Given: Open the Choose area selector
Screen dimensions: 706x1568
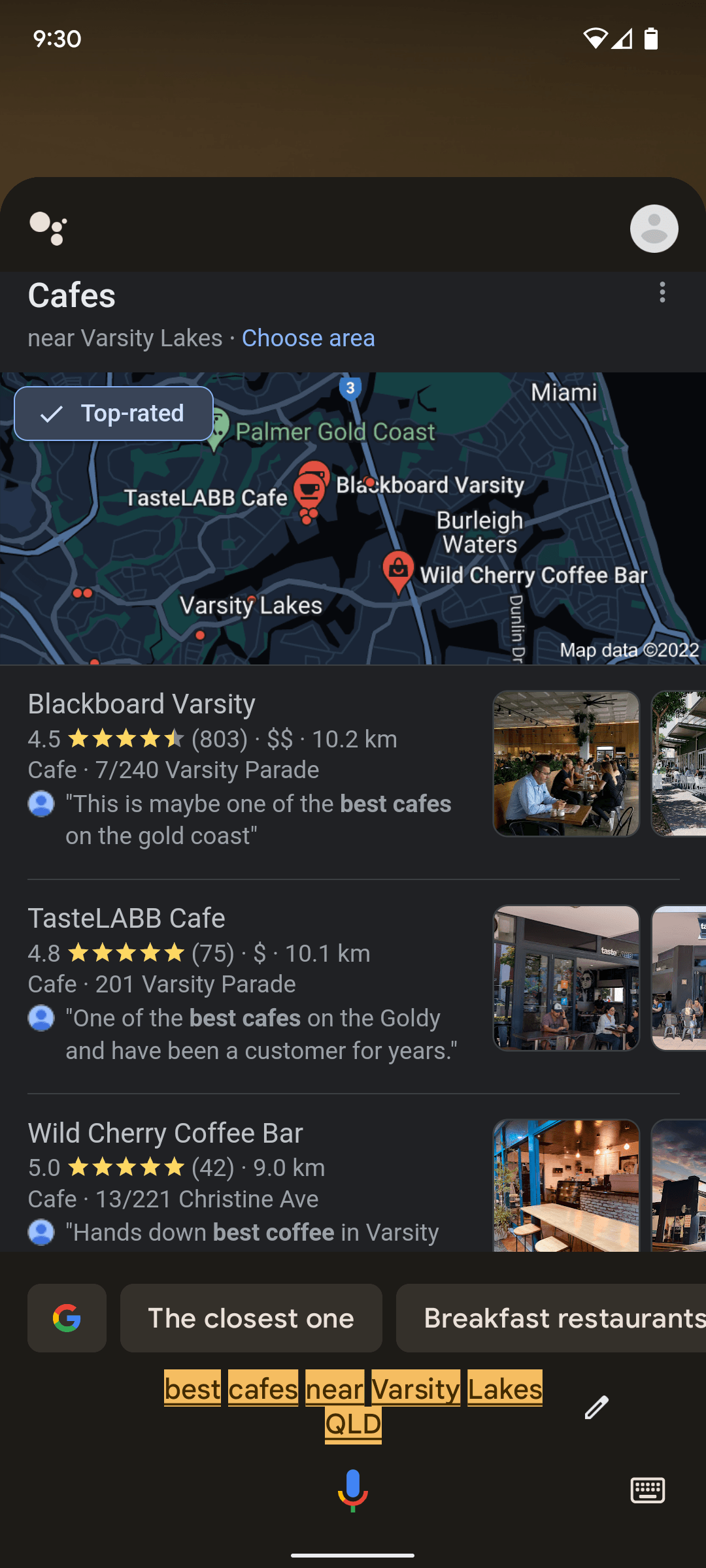Looking at the screenshot, I should (308, 338).
